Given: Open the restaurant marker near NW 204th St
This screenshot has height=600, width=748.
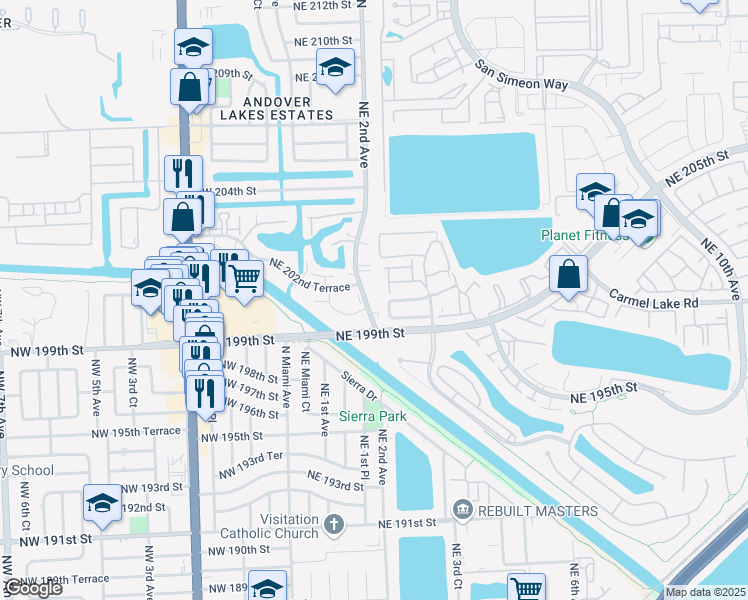Looking at the screenshot, I should (x=184, y=174).
